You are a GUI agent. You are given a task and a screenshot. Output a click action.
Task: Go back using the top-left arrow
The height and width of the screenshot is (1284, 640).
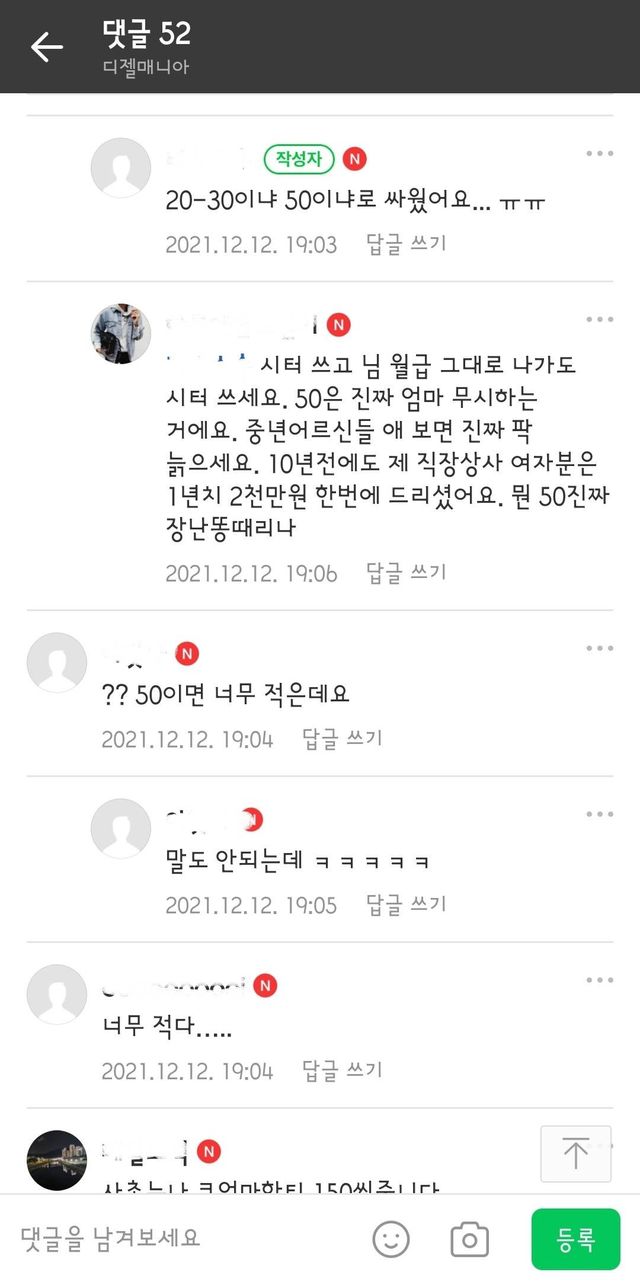point(46,46)
